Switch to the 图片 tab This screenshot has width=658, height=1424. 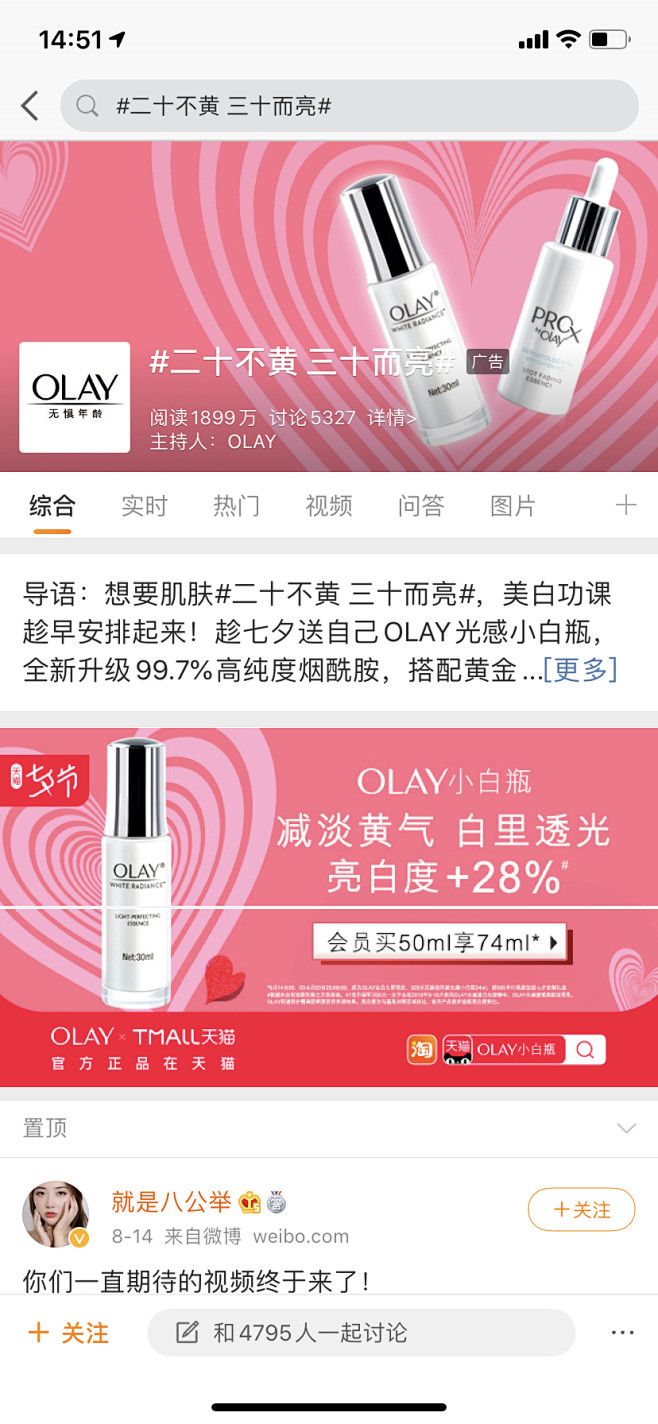point(513,506)
